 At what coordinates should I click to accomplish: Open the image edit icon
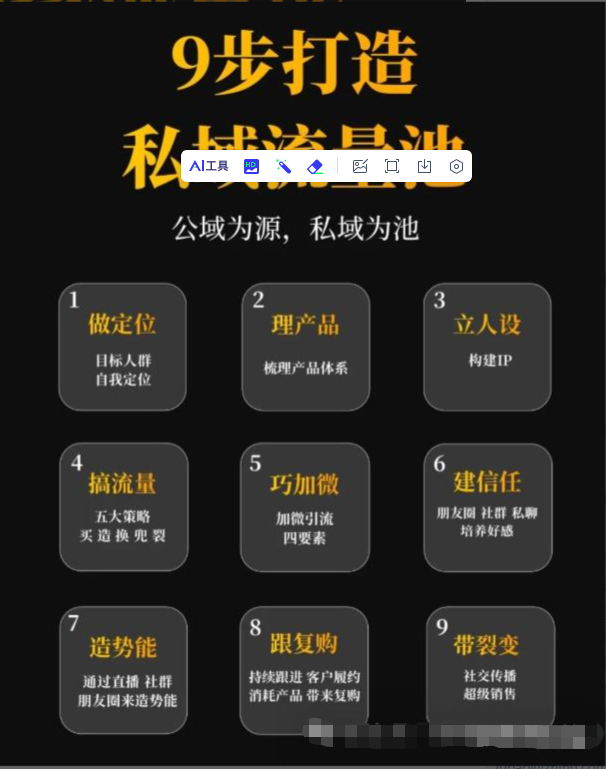(360, 166)
